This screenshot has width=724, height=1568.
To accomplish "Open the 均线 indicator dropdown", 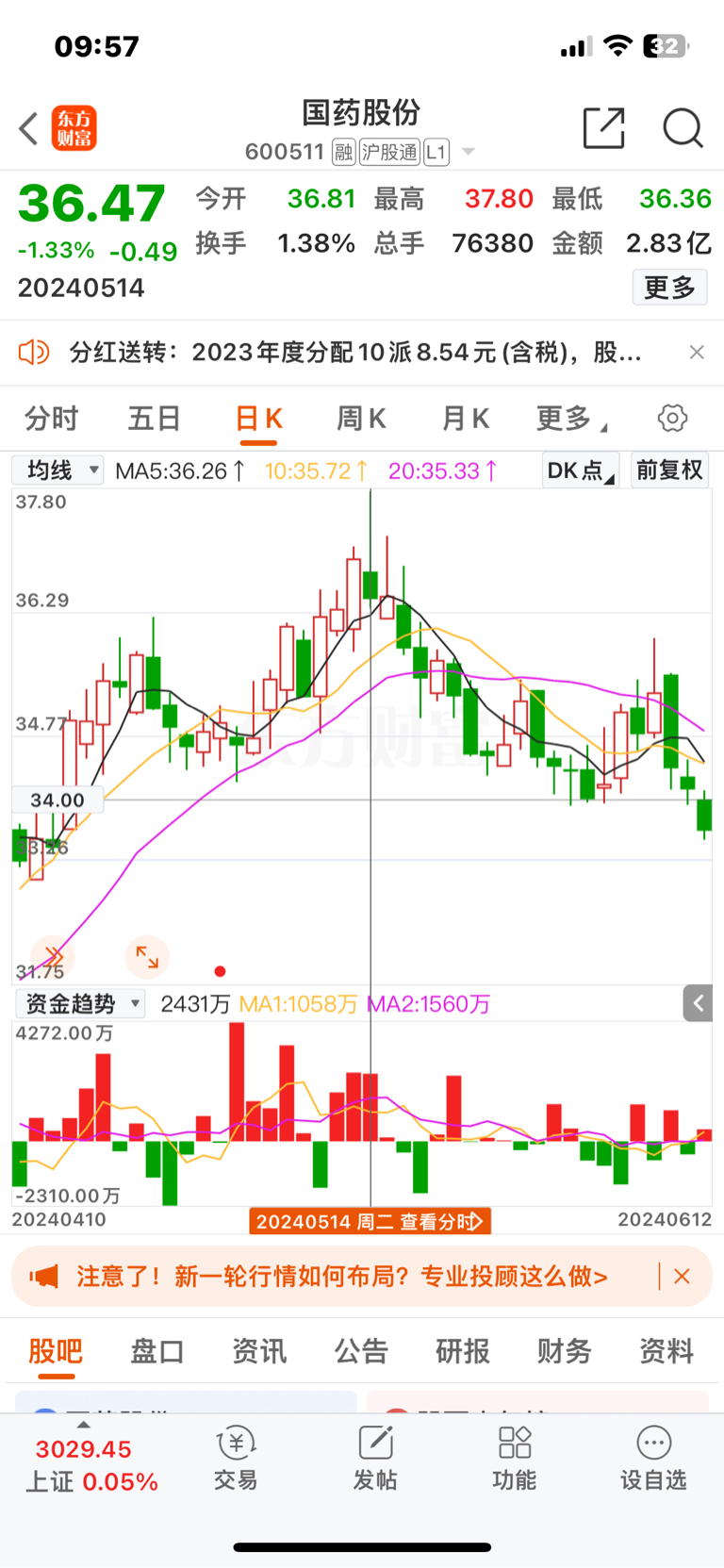I will (58, 470).
